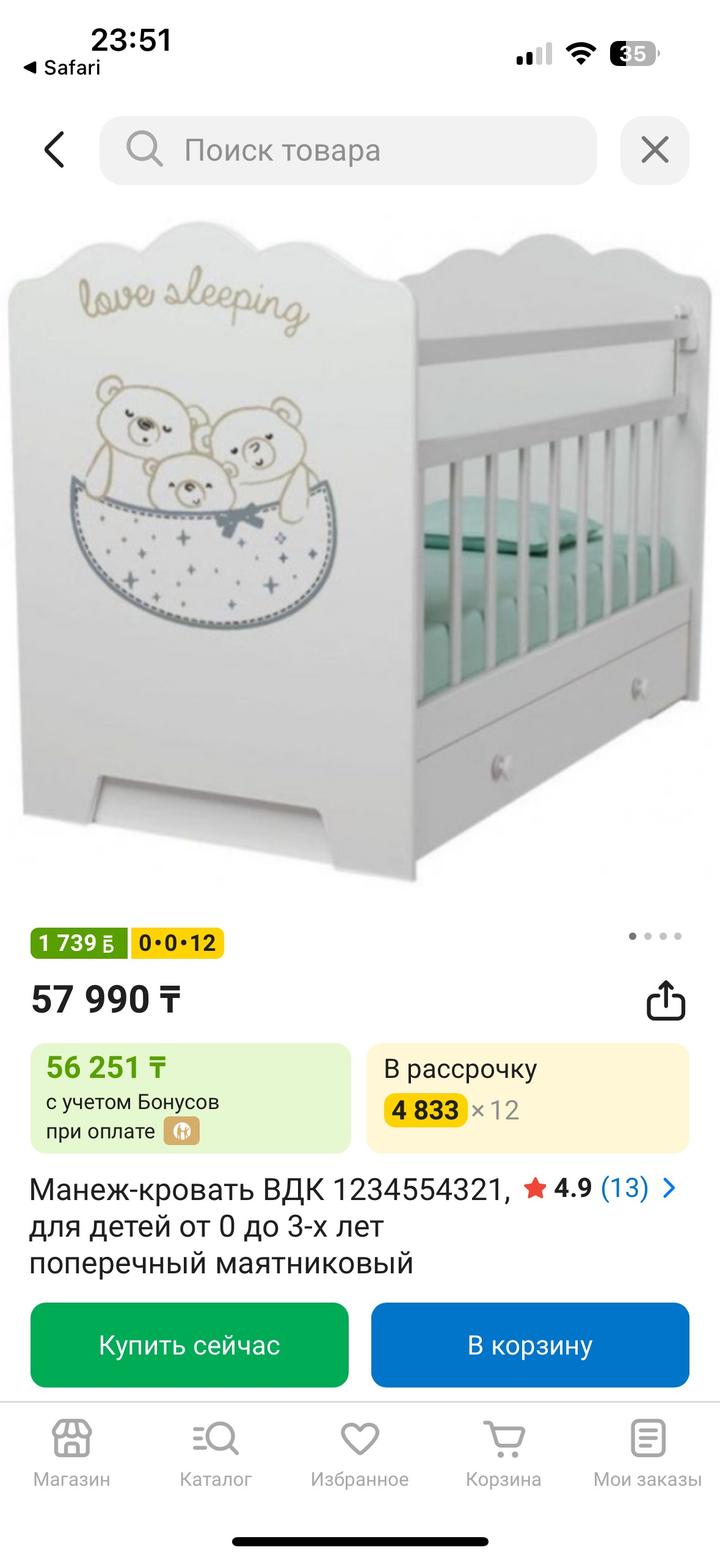Screen dimensions: 720x1561
Task: Add the crib with В корзину
Action: click(x=530, y=1345)
